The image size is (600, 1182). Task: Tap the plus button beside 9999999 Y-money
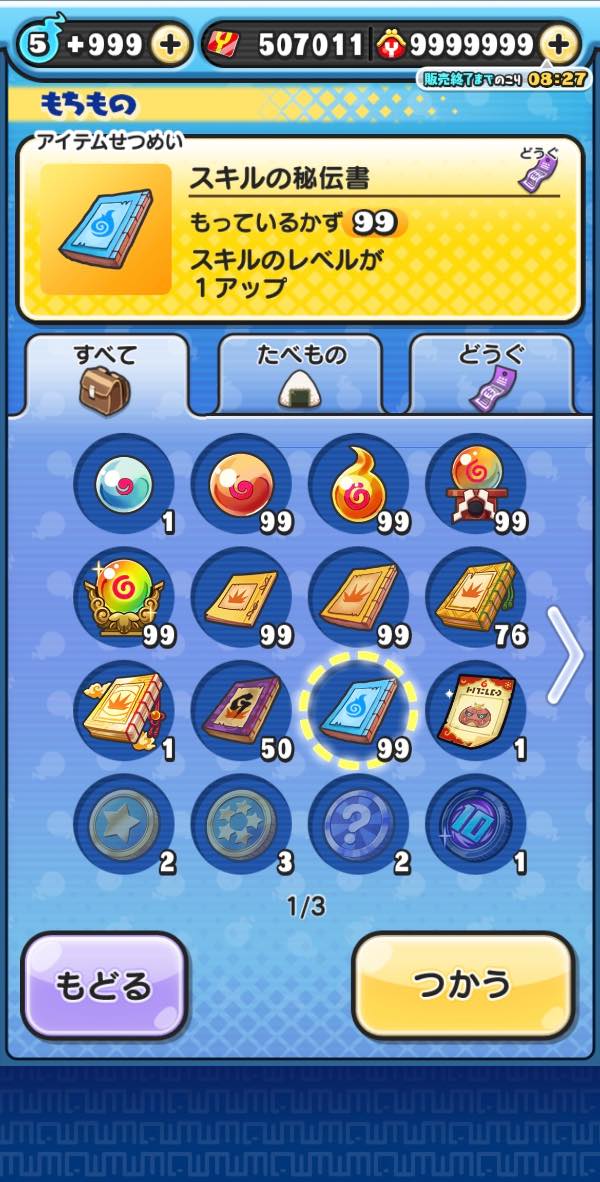[558, 45]
